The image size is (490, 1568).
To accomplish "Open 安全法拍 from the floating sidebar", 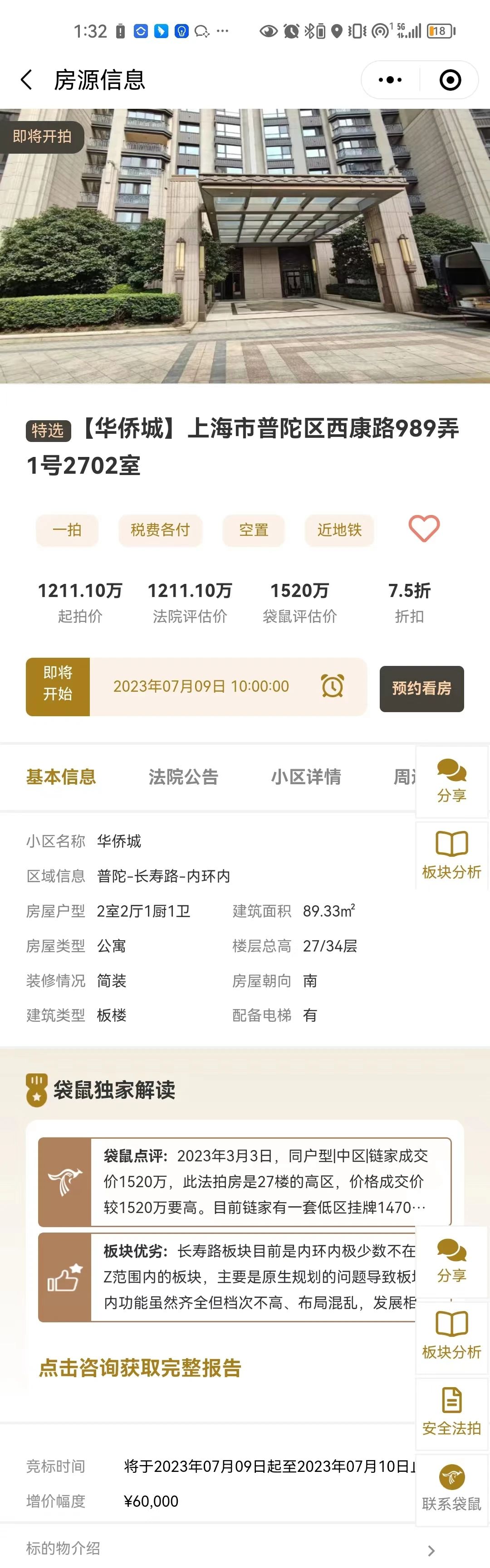I will (x=451, y=1412).
